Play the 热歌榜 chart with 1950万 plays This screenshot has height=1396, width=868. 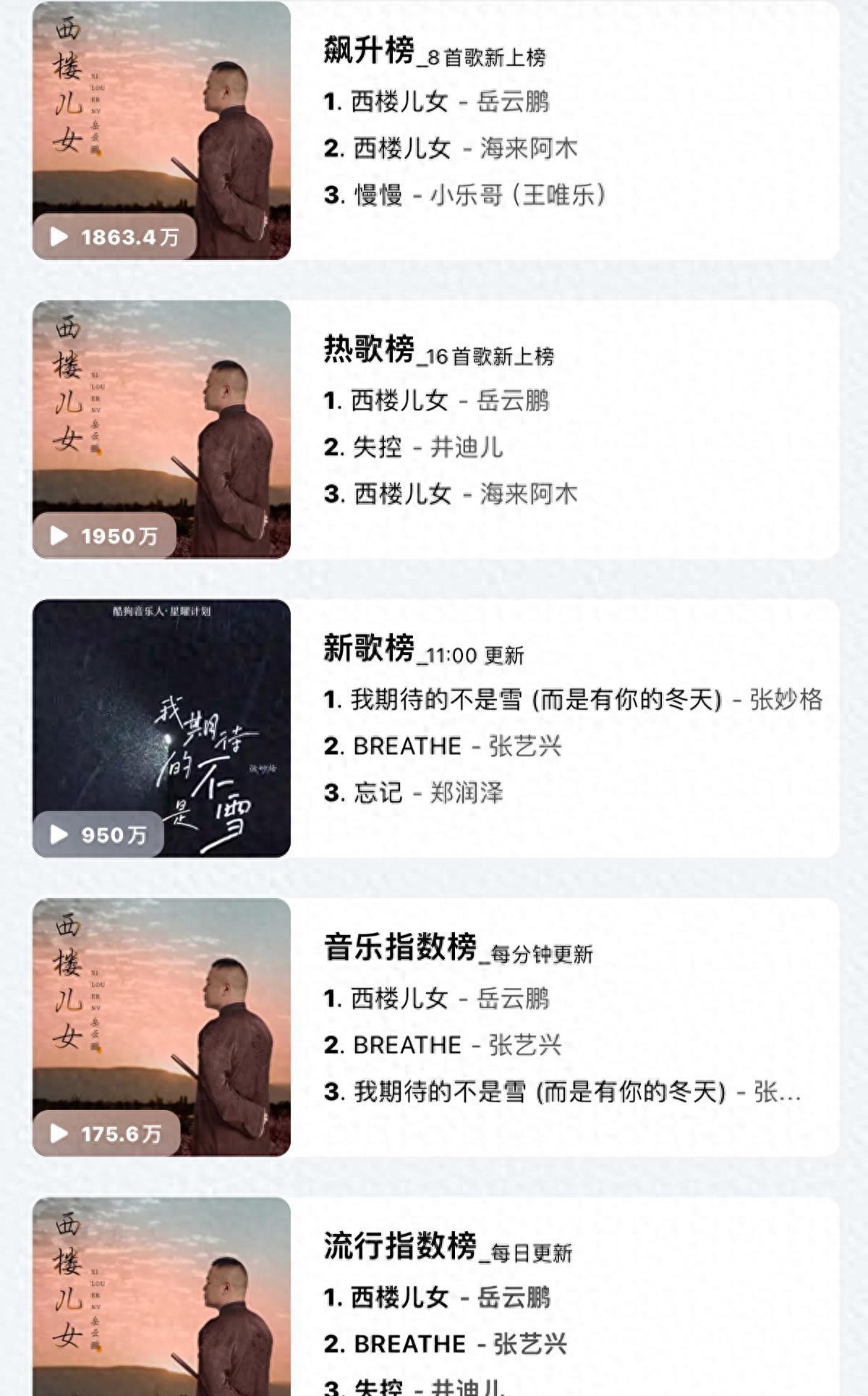(59, 536)
